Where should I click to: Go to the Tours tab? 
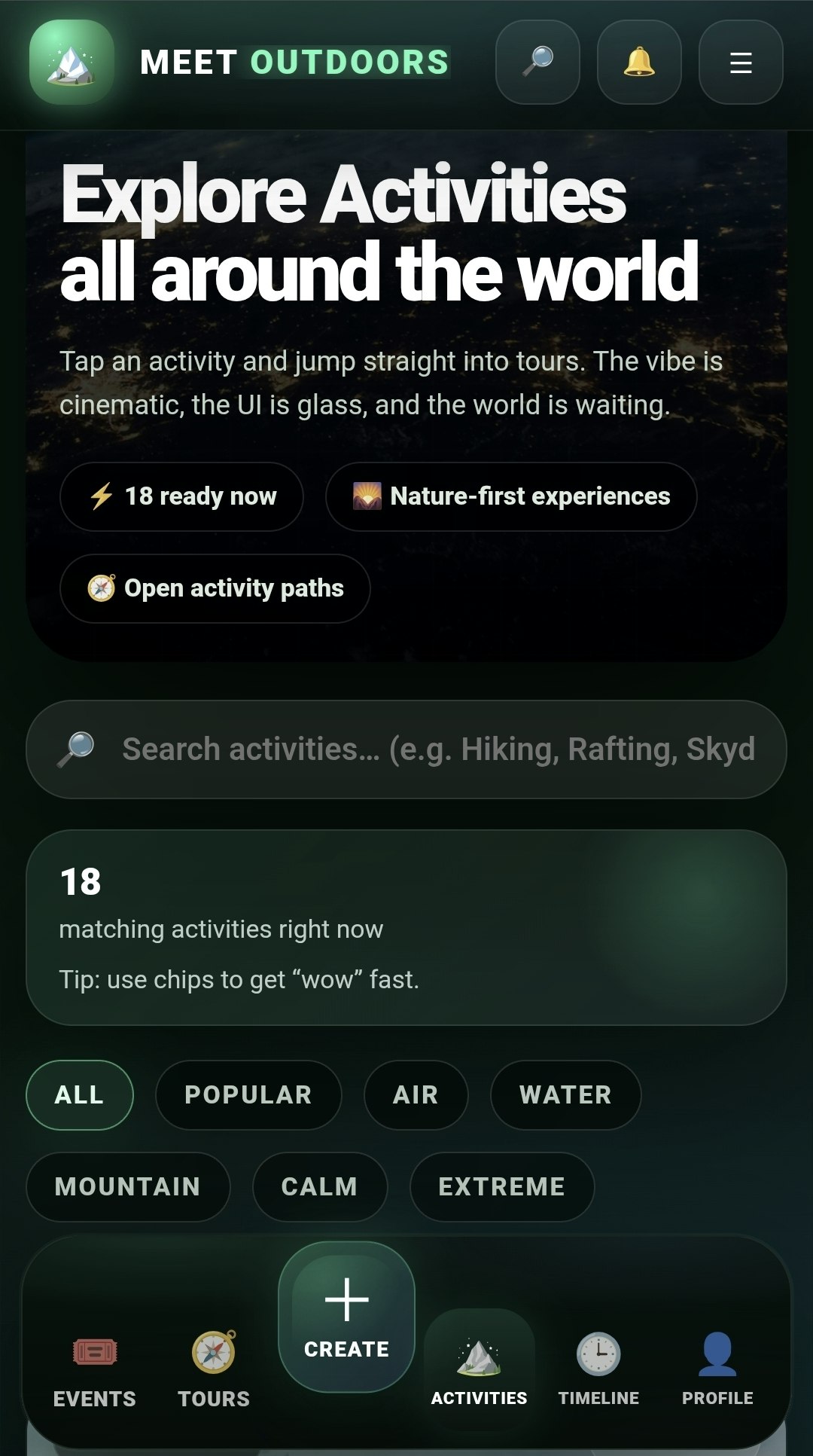click(x=214, y=1369)
